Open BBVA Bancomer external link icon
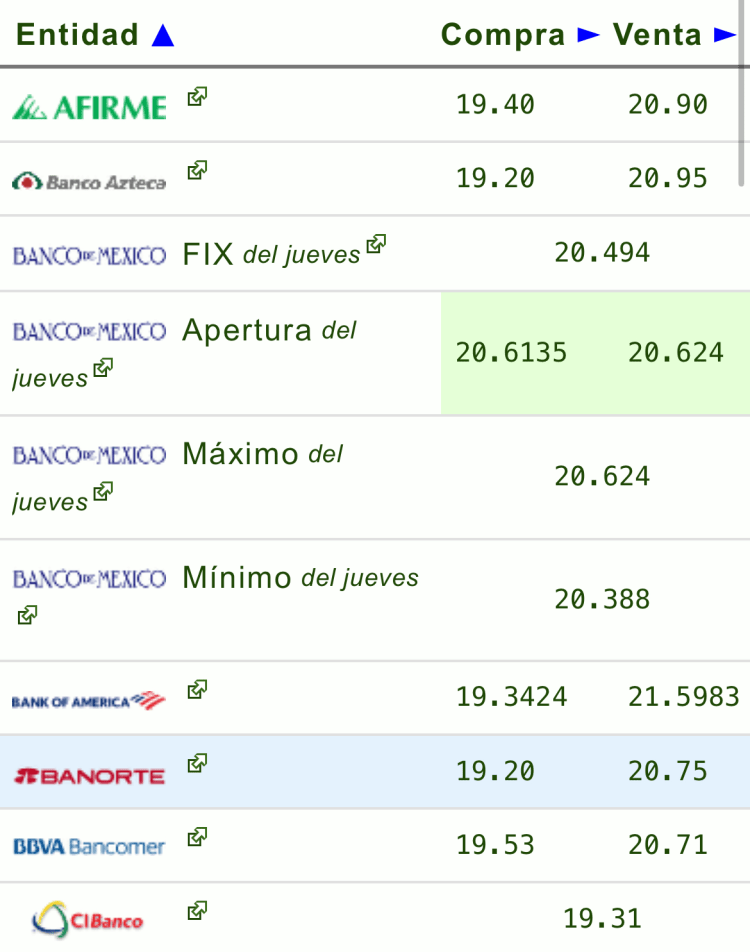The image size is (750, 952). point(198,836)
